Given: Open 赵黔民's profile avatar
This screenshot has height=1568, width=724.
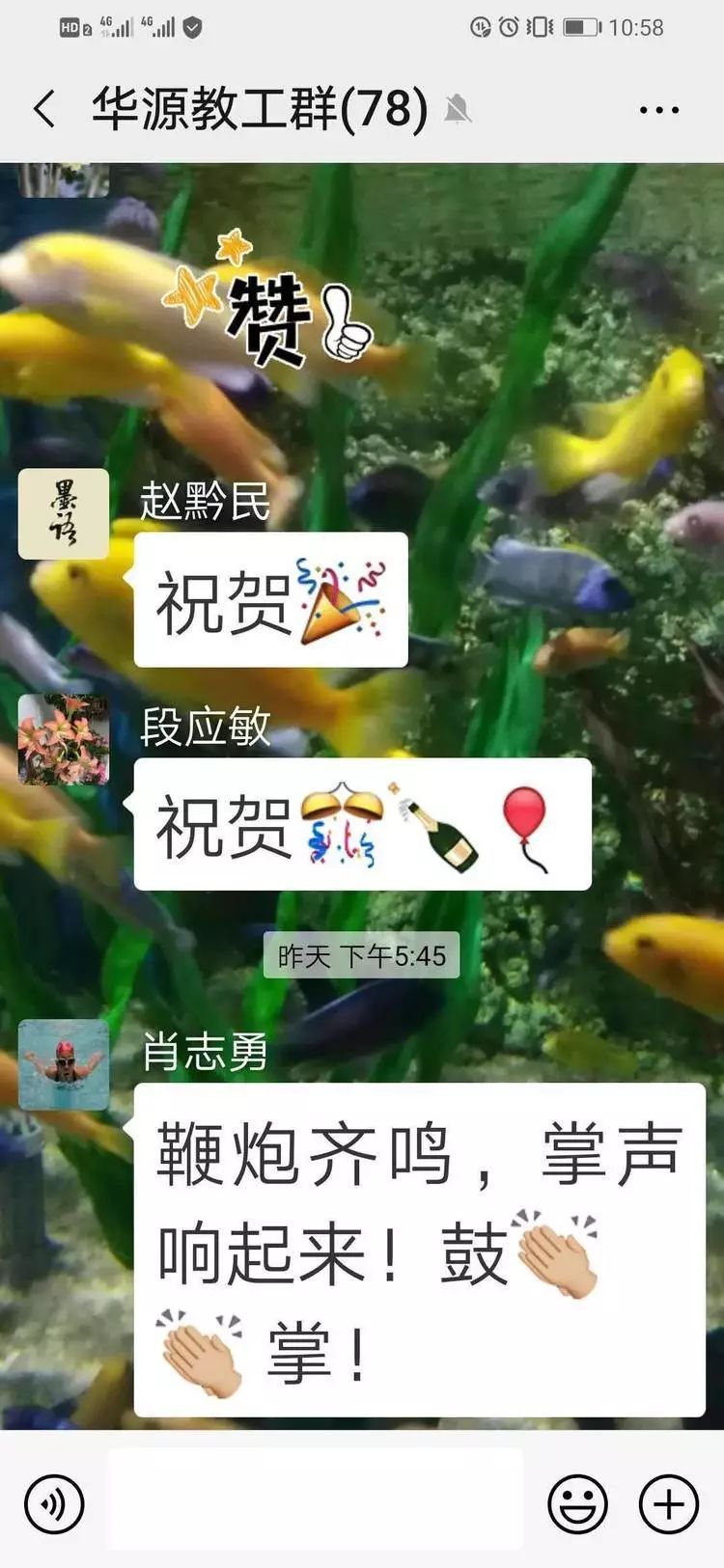Looking at the screenshot, I should [64, 514].
